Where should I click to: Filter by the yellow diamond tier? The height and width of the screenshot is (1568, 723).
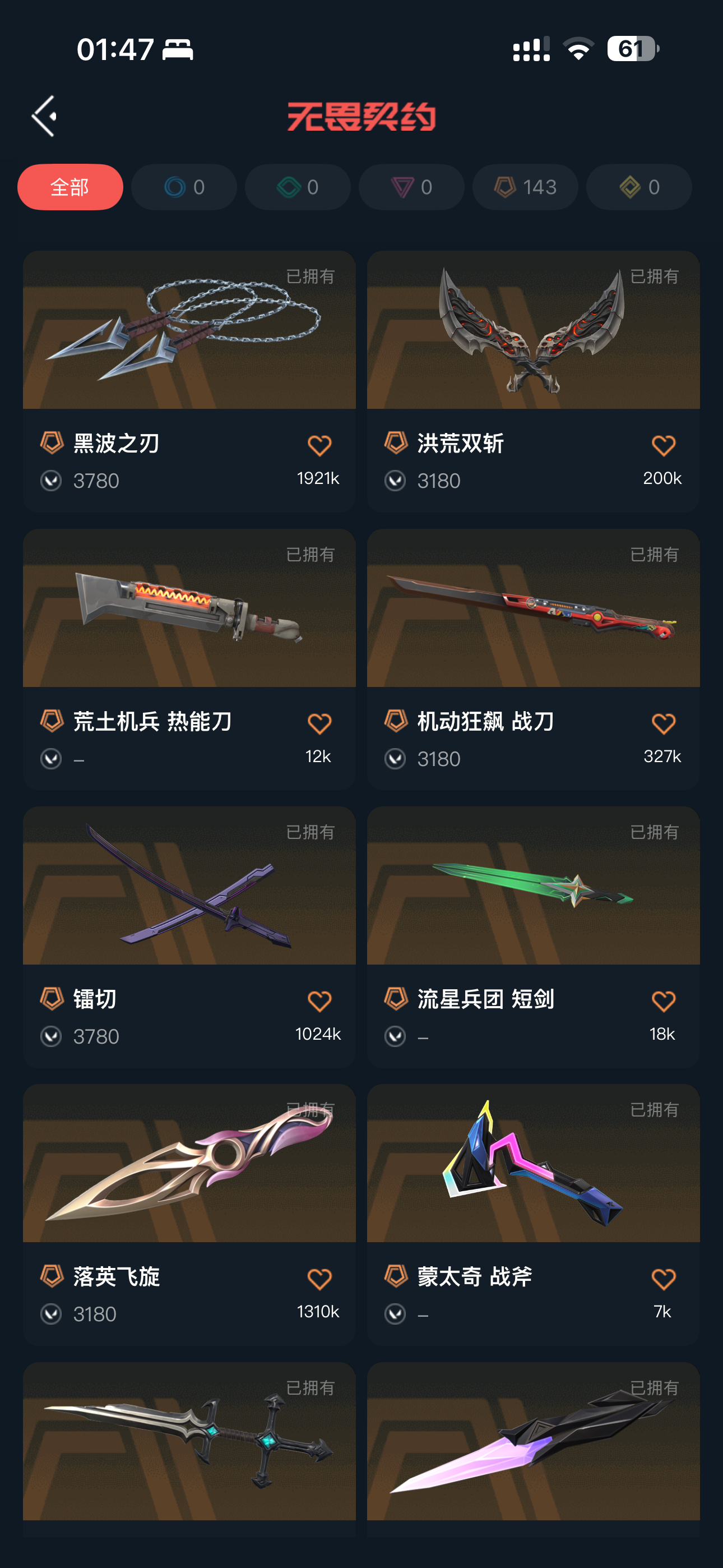[639, 187]
